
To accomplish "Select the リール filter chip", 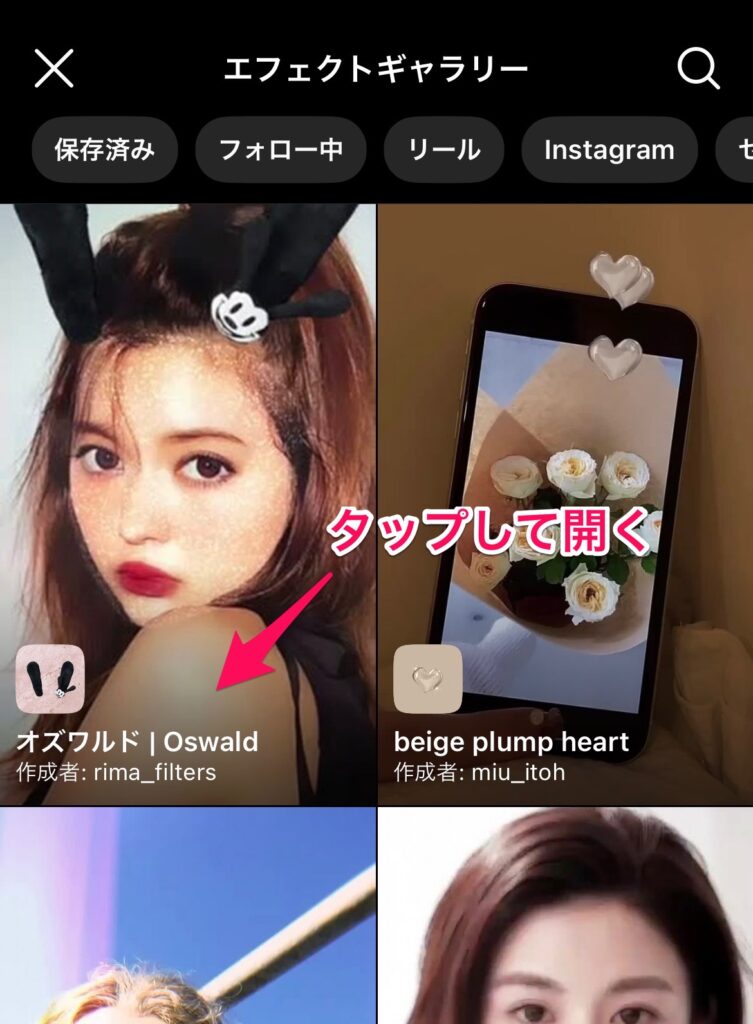I will click(x=444, y=150).
